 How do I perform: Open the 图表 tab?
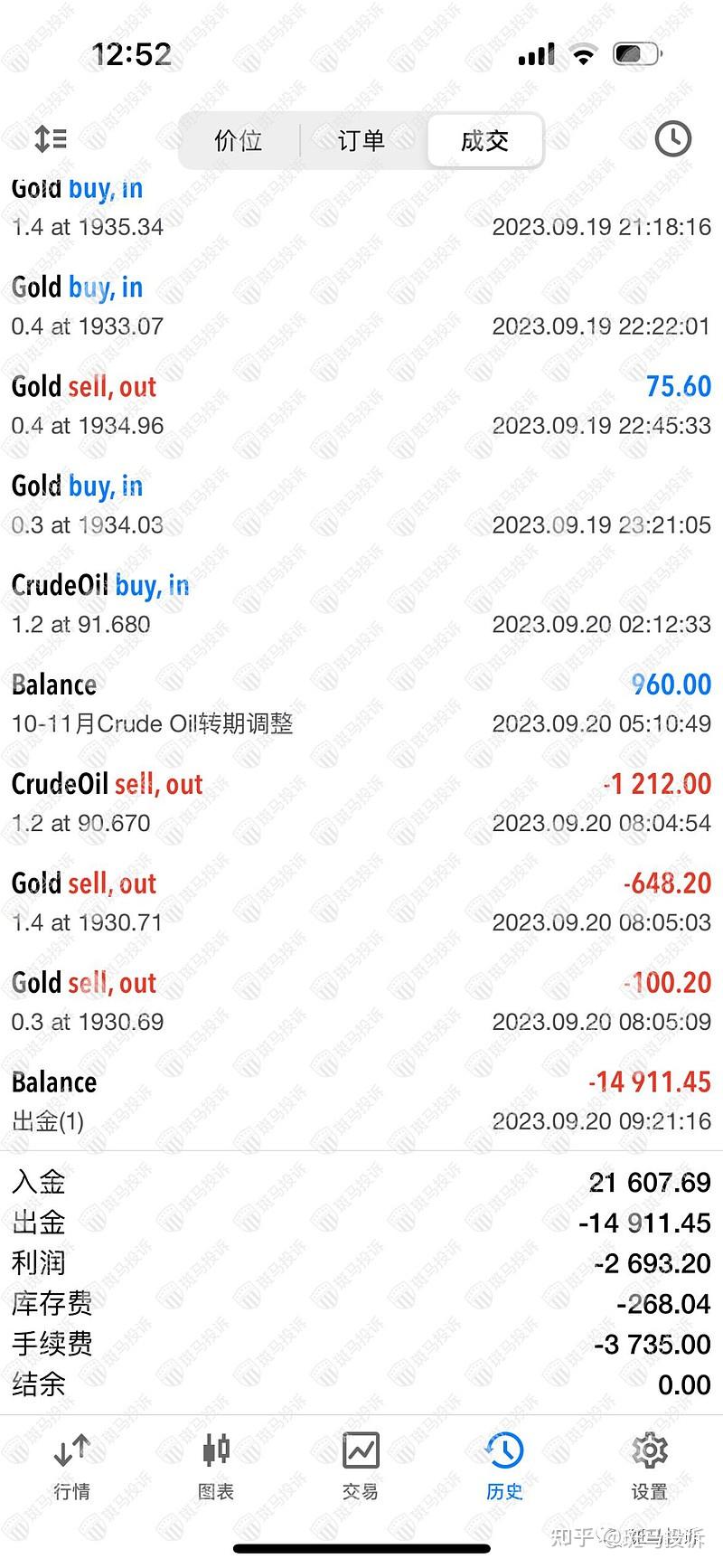coord(216,1466)
